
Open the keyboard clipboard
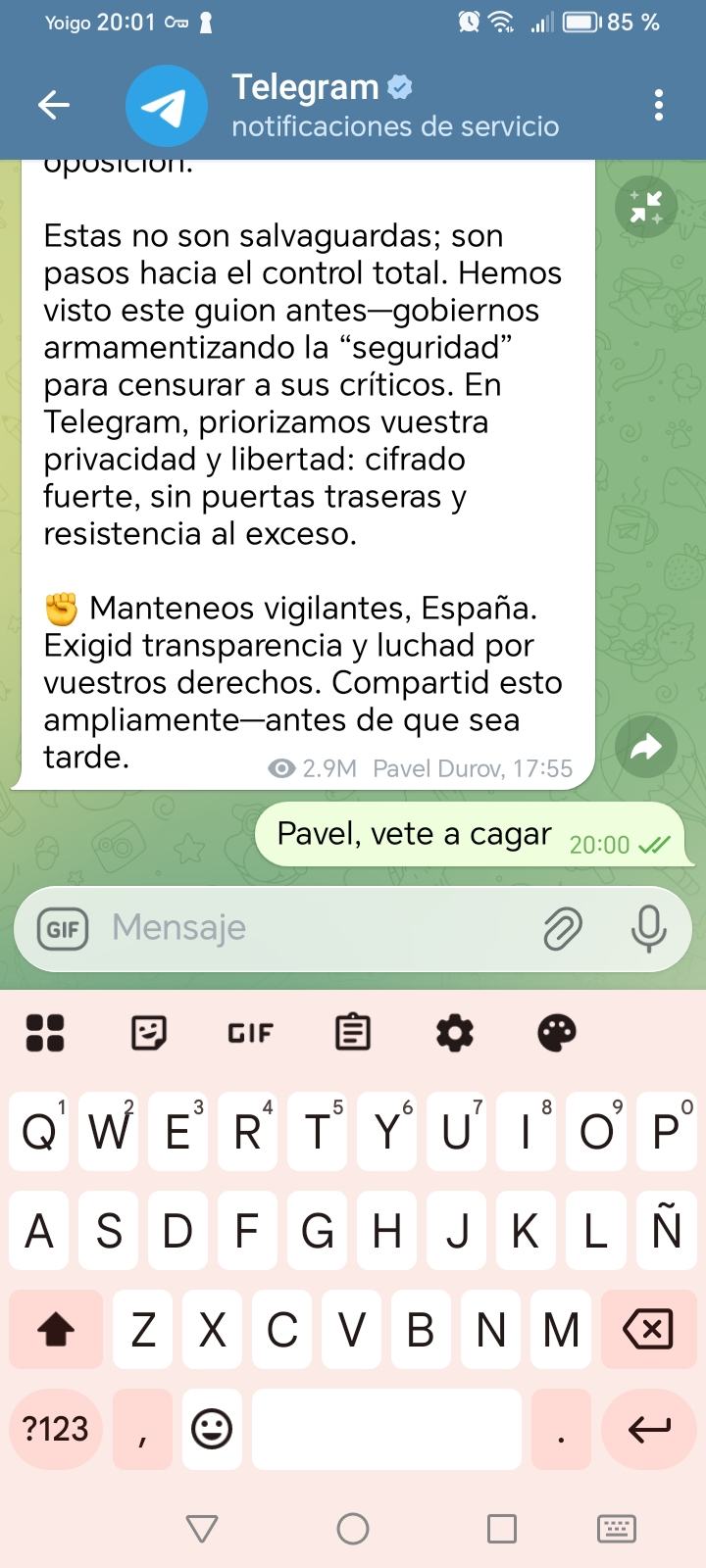352,1033
